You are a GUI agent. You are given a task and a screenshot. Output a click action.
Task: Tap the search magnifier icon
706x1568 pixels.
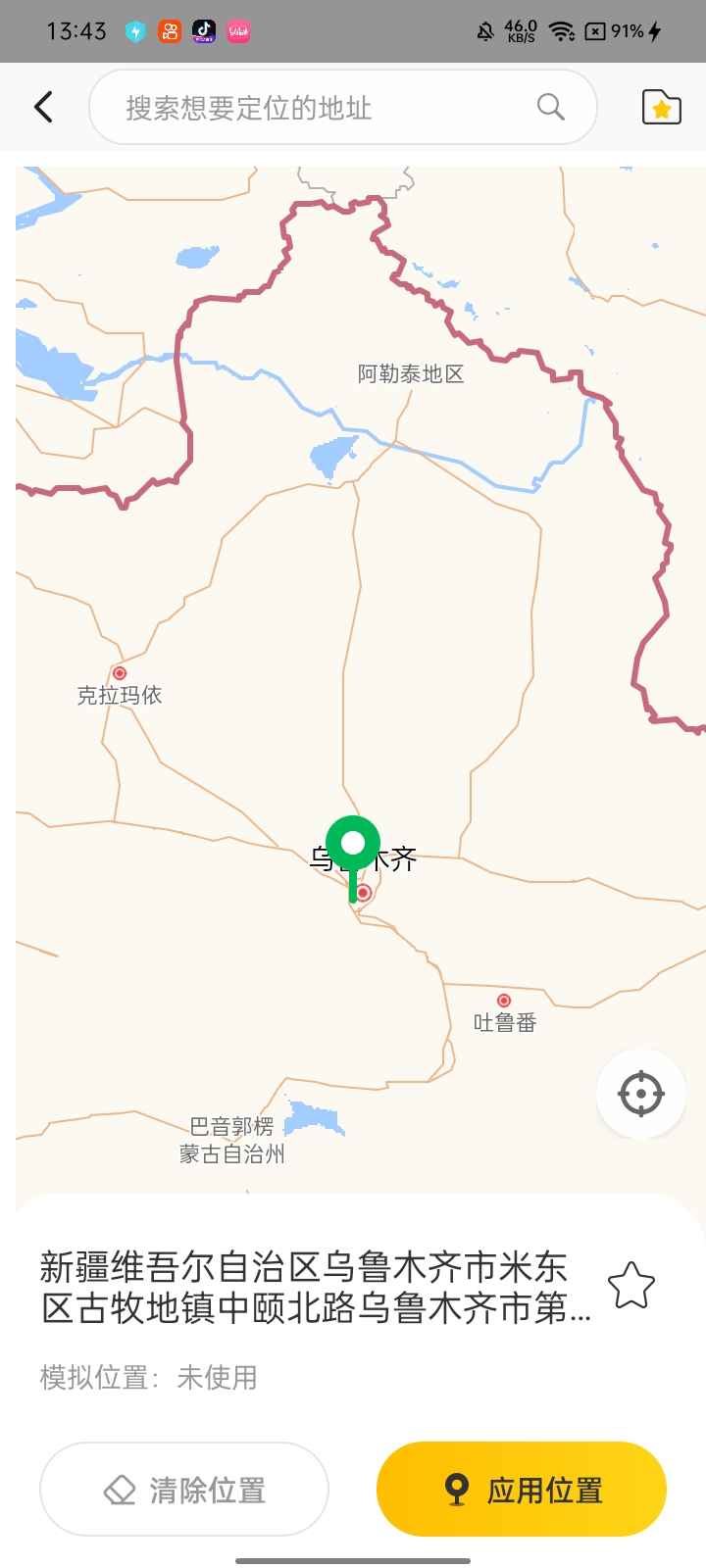[549, 108]
